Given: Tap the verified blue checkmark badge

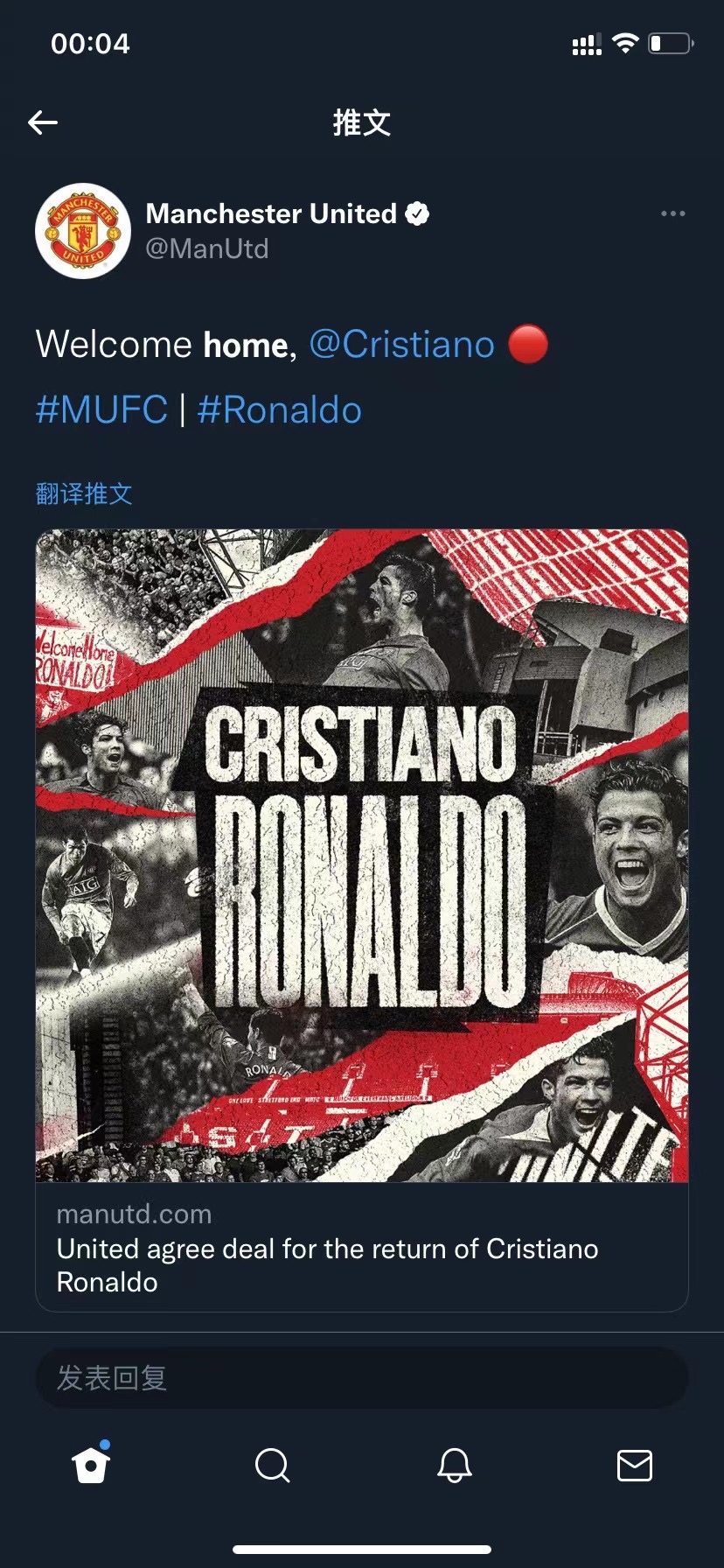Looking at the screenshot, I should [x=418, y=212].
